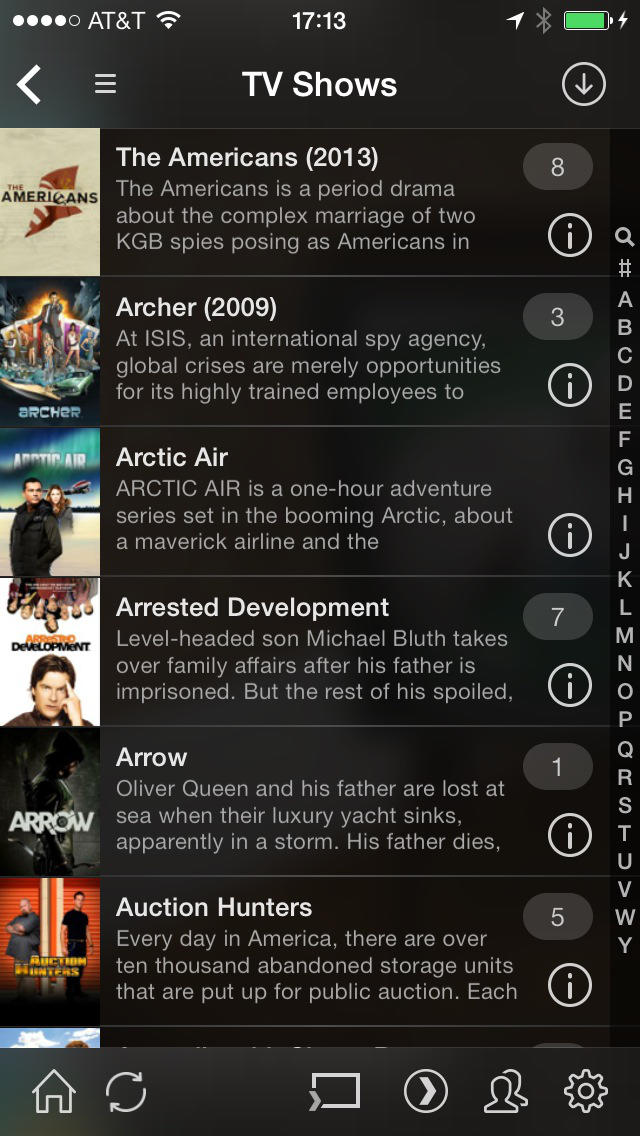Show info for The Americans (2013)
The image size is (640, 1136).
570,236
